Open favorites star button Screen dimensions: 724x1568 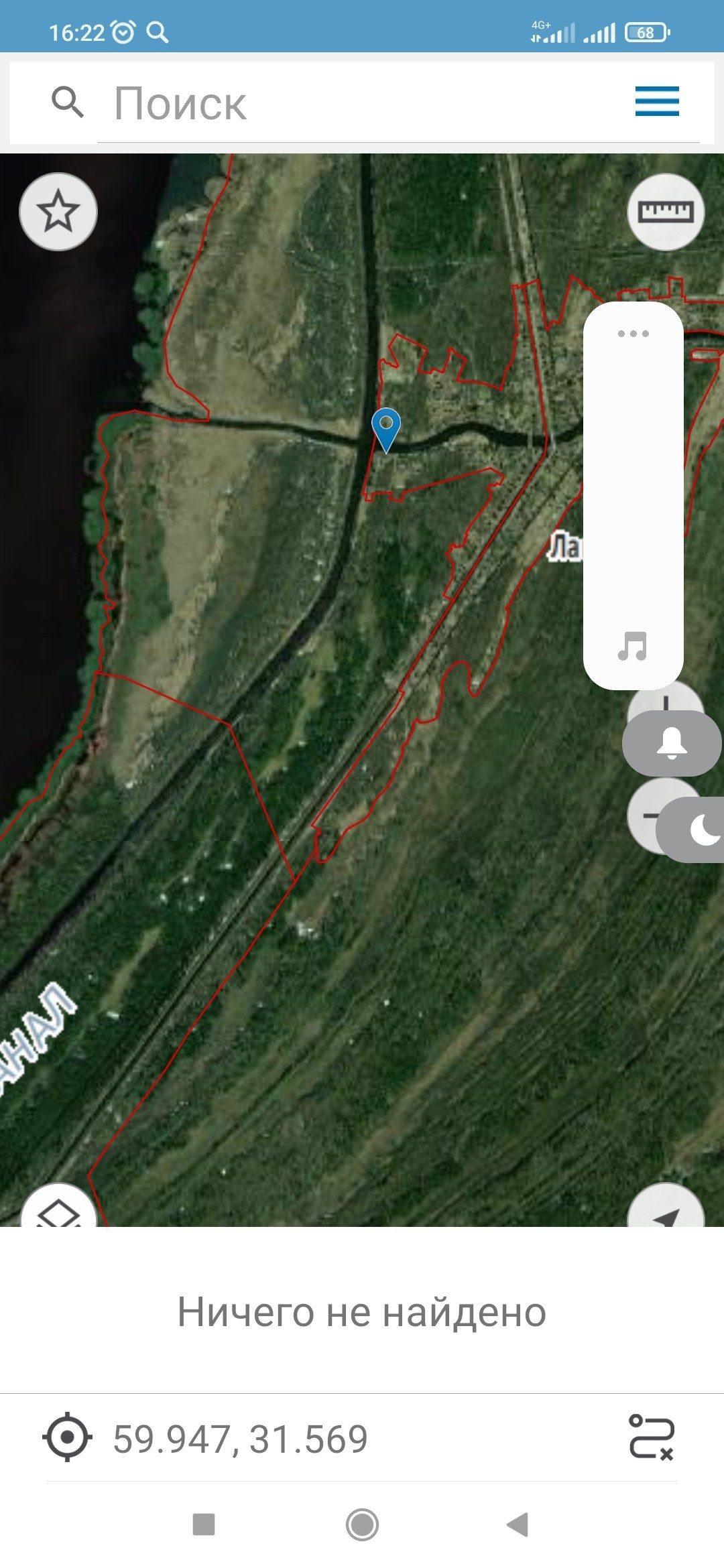click(x=58, y=212)
